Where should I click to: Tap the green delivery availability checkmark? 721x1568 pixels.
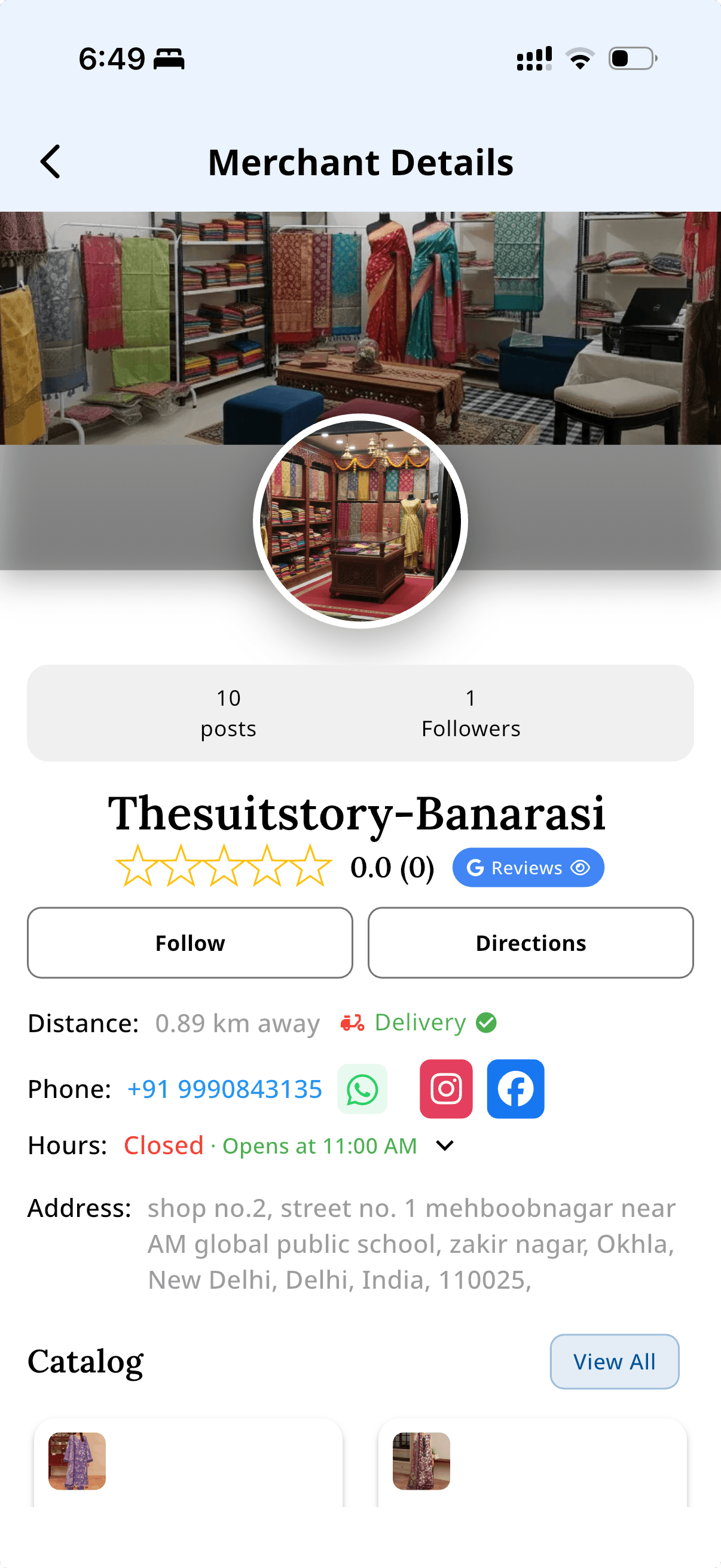487,1023
